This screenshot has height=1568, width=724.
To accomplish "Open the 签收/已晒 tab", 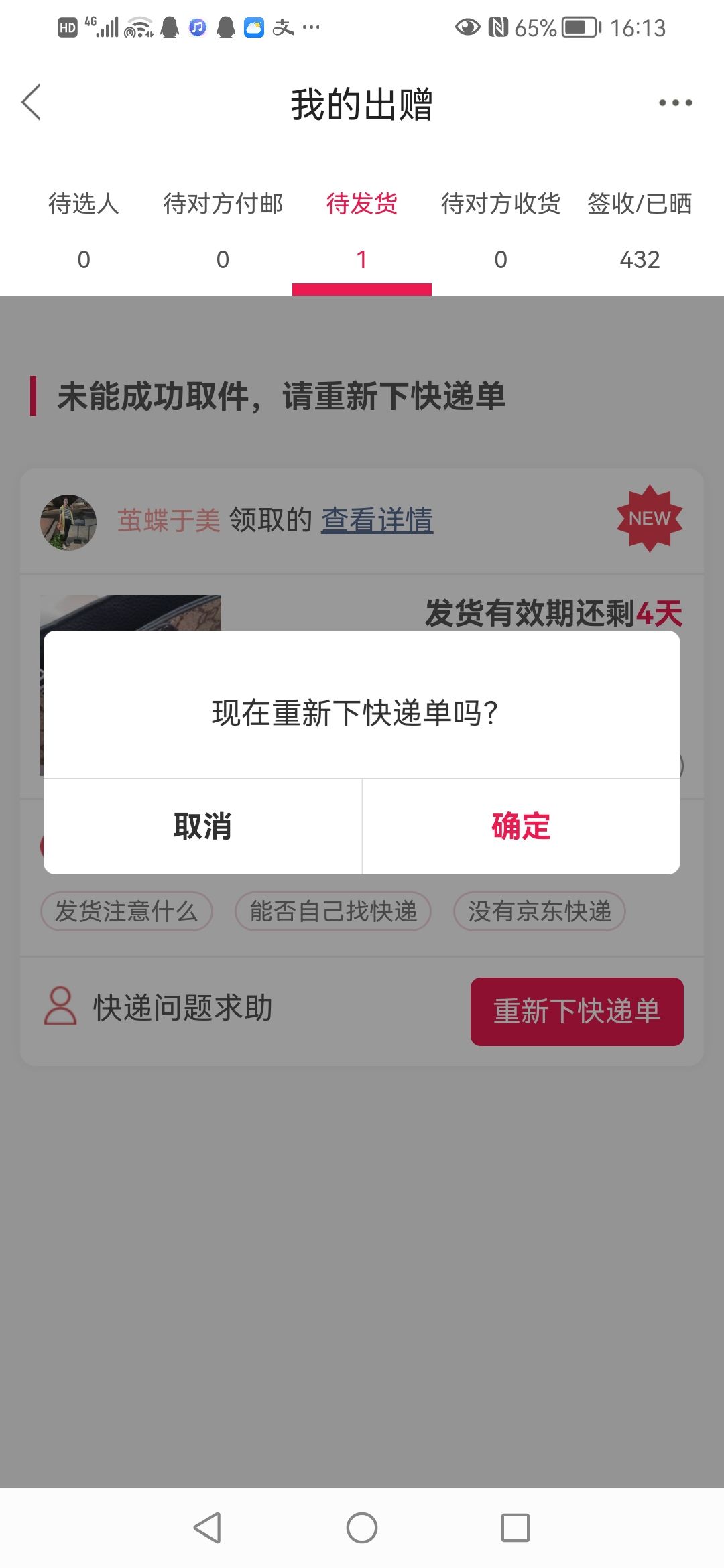I will [640, 231].
